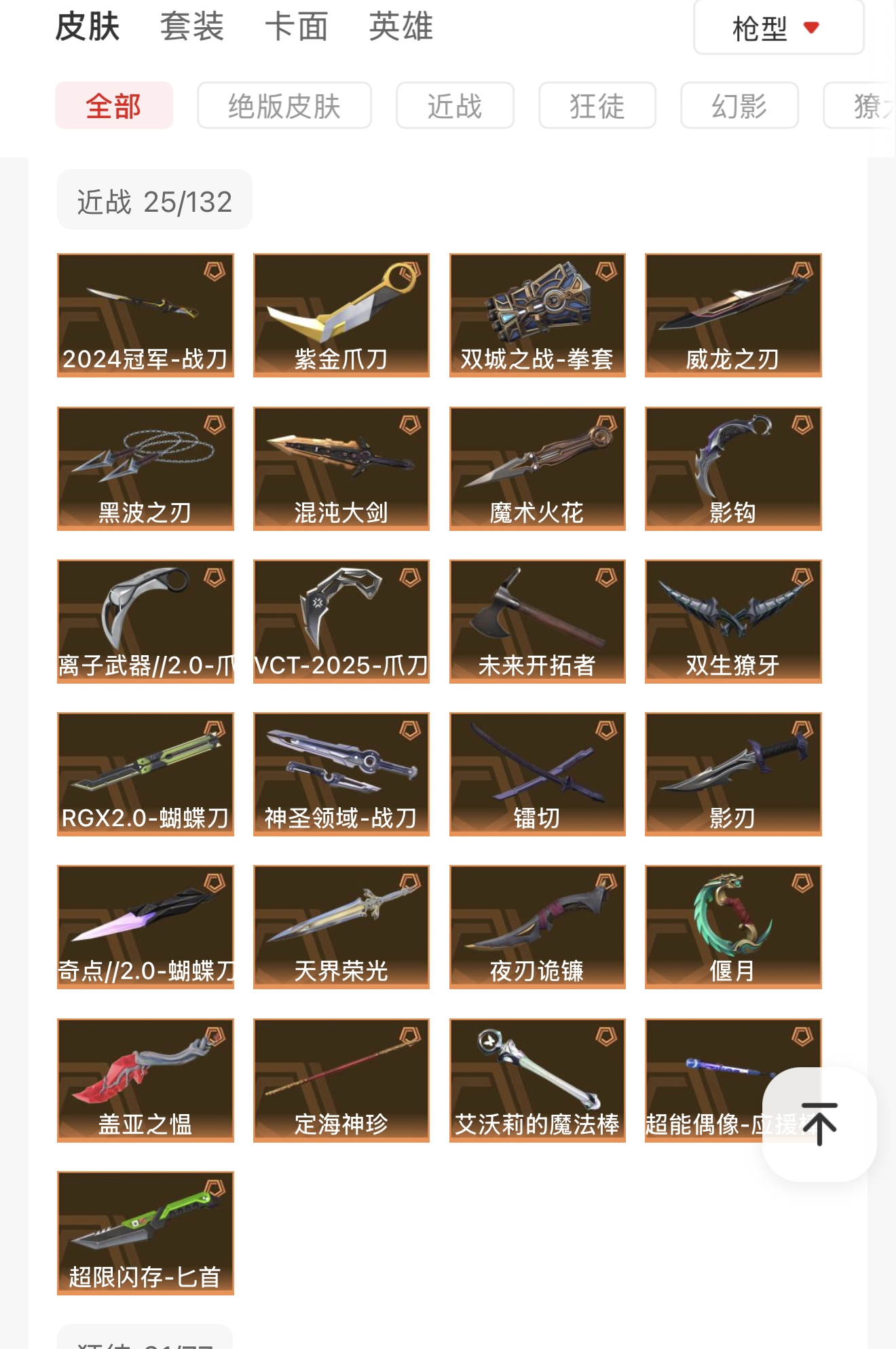View the 双城之战-拳套 skin
Screen dimensions: 896x1349
tap(537, 315)
